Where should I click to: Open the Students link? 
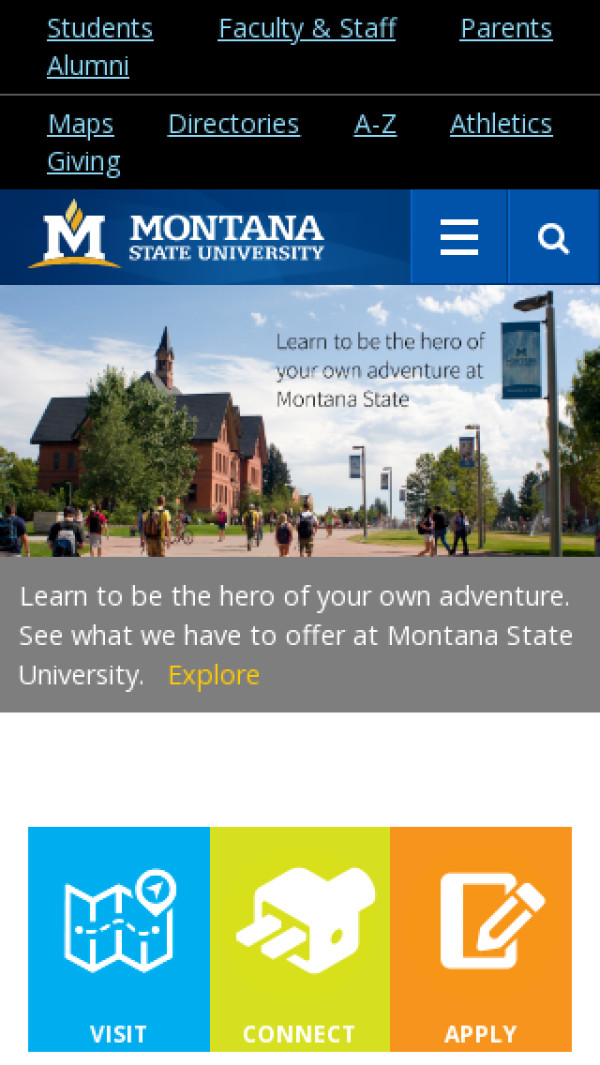coord(100,28)
